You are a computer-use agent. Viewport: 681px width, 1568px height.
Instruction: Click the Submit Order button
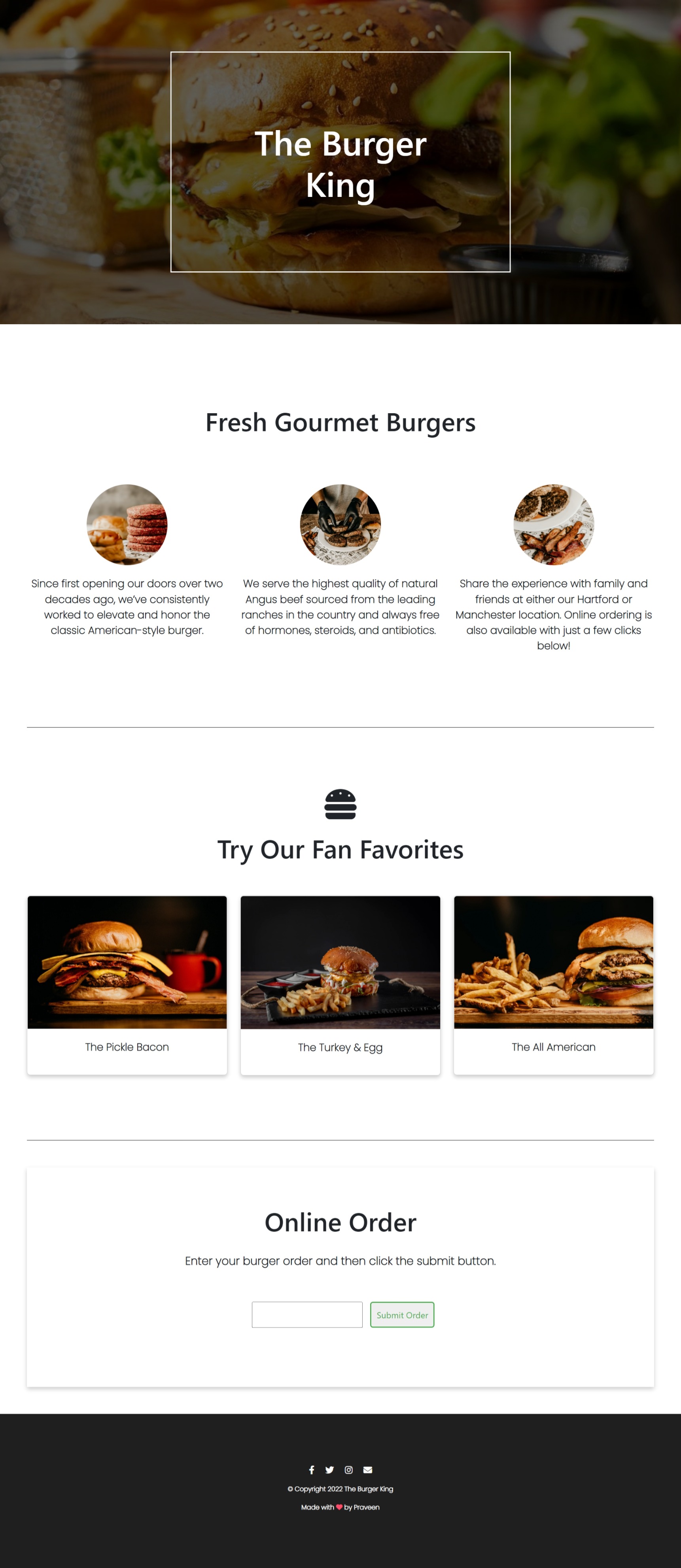(x=402, y=1315)
